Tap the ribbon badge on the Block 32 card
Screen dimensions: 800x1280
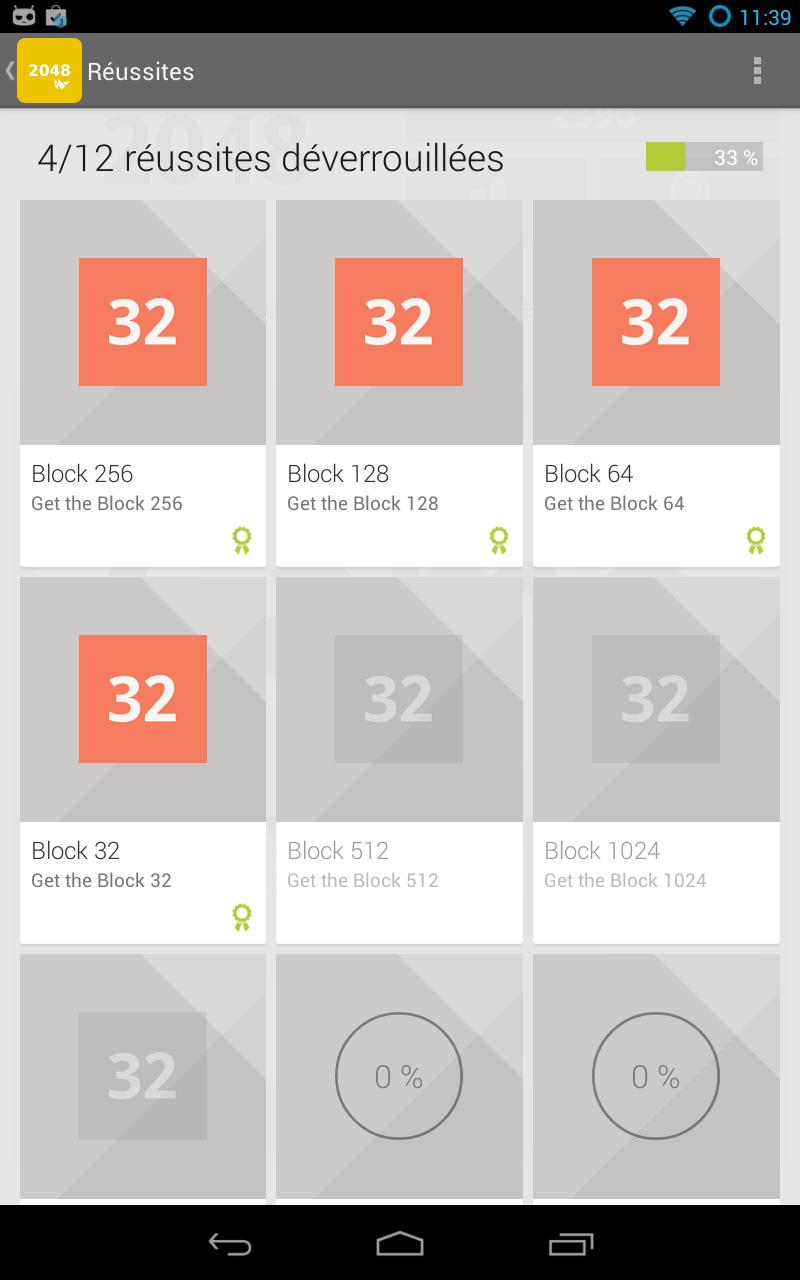pyautogui.click(x=240, y=916)
